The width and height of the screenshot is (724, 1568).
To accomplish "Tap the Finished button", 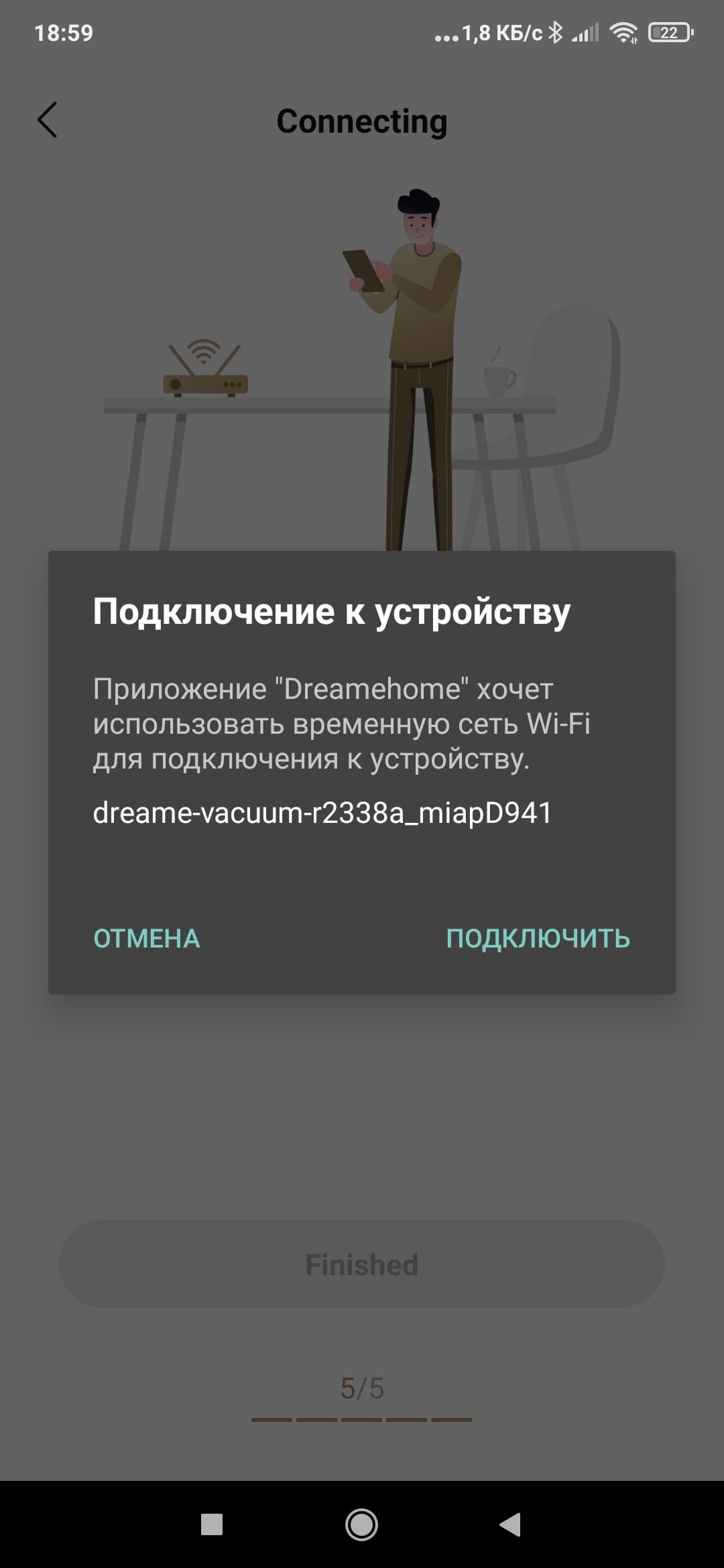I will coord(362,1264).
